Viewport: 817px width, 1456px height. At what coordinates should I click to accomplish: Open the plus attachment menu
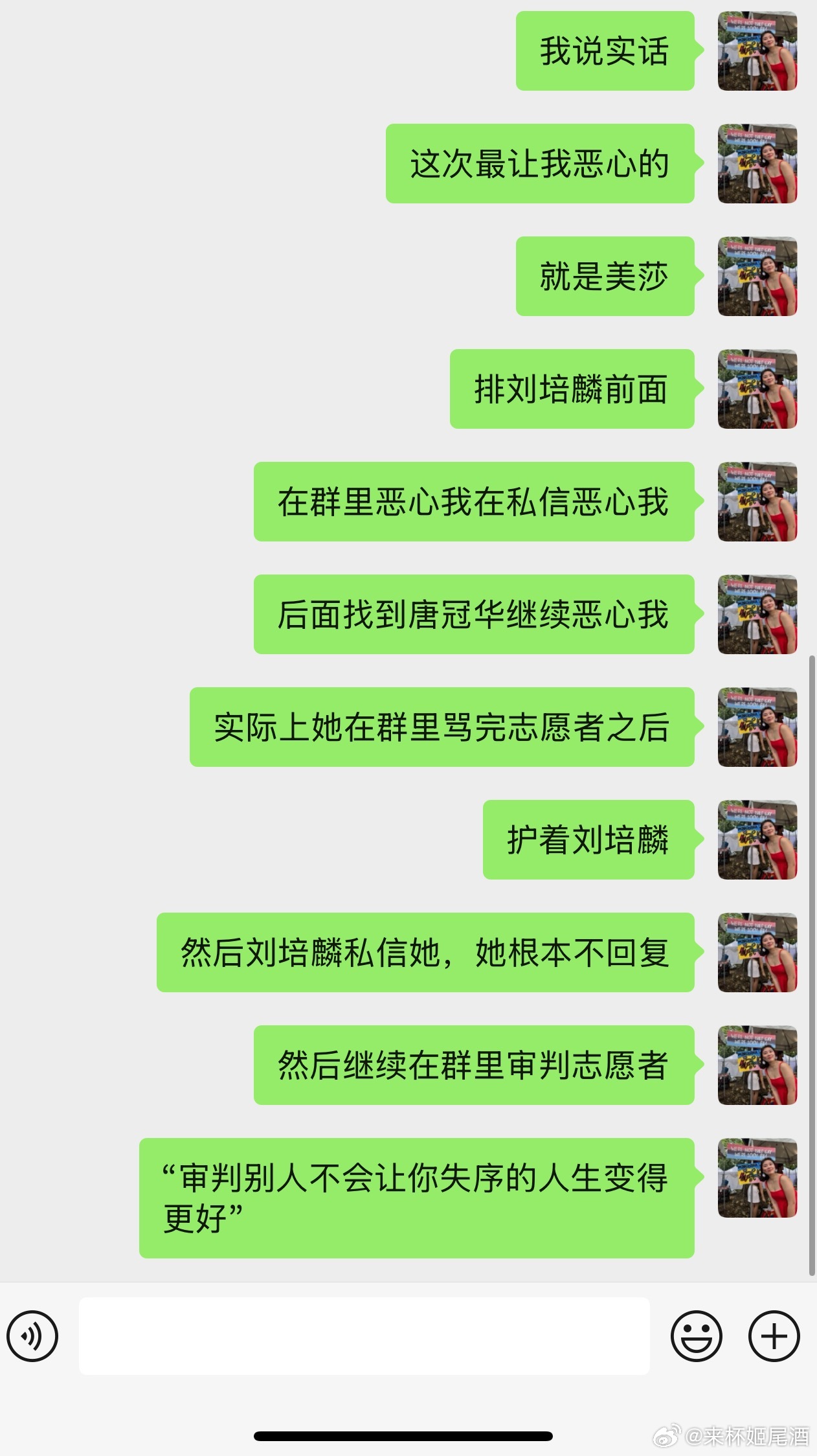pyautogui.click(x=774, y=1336)
